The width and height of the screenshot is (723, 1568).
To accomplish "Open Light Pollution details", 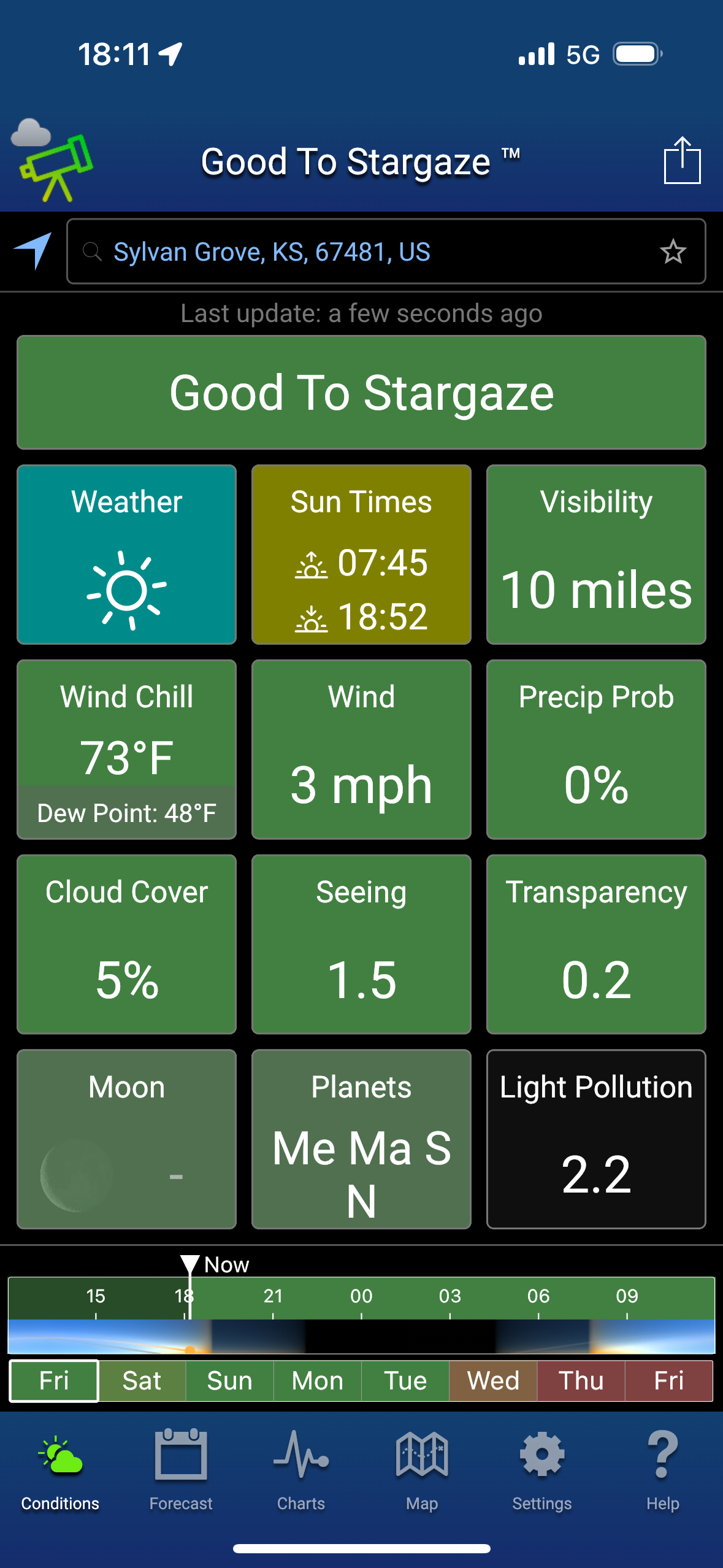I will coord(596,1139).
